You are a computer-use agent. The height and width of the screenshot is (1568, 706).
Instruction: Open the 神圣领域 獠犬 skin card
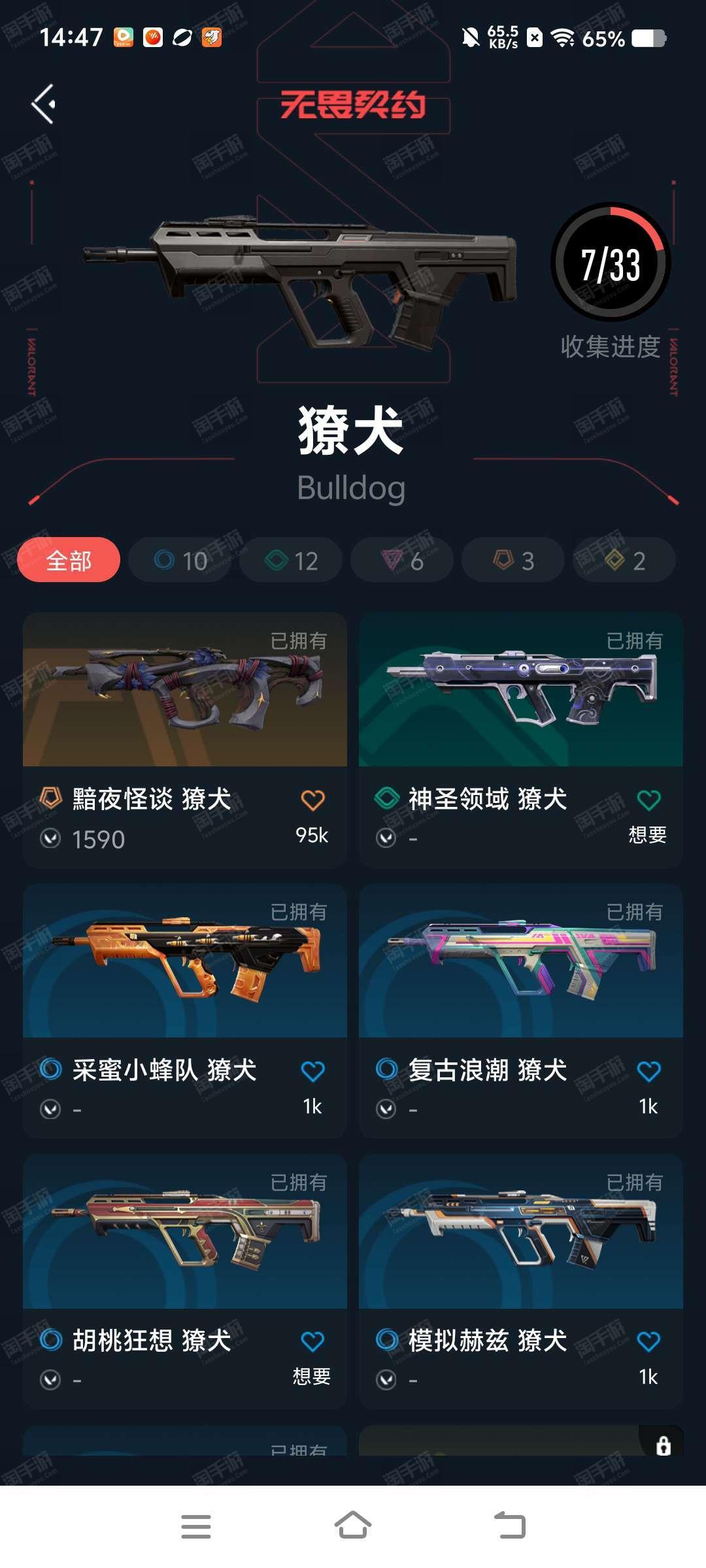click(521, 740)
